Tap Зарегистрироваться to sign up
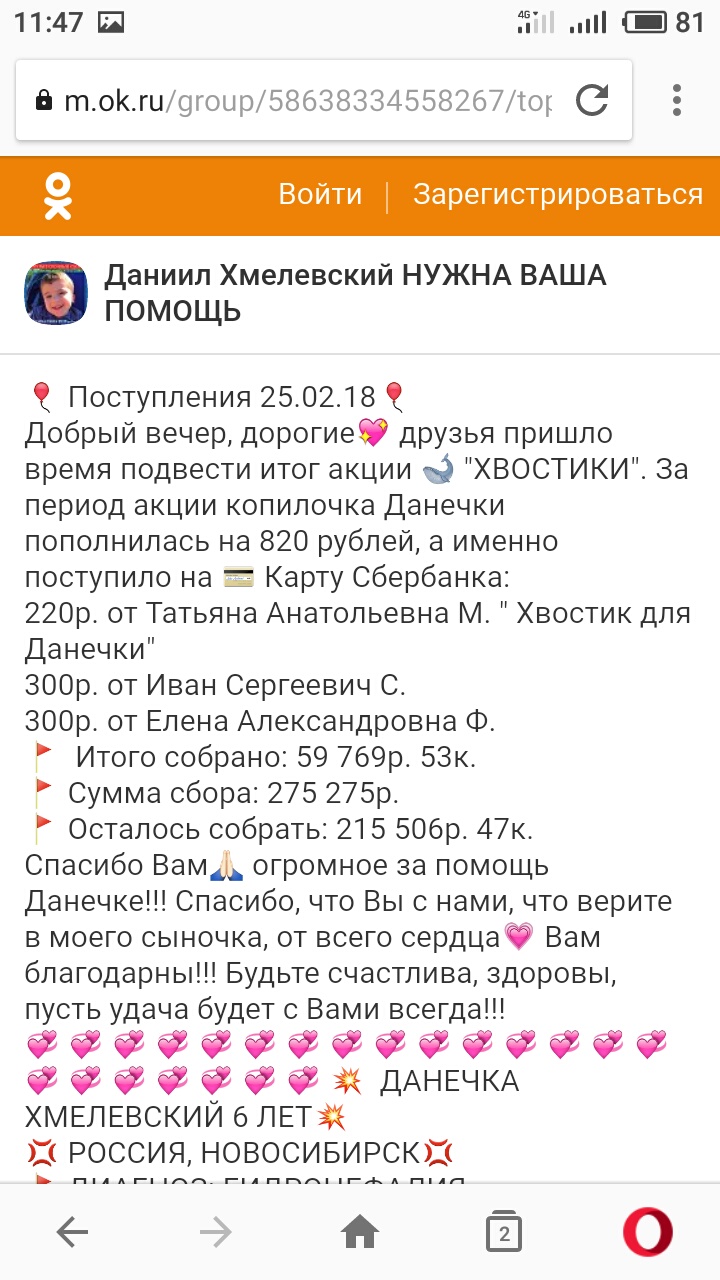The width and height of the screenshot is (720, 1280). [x=558, y=194]
